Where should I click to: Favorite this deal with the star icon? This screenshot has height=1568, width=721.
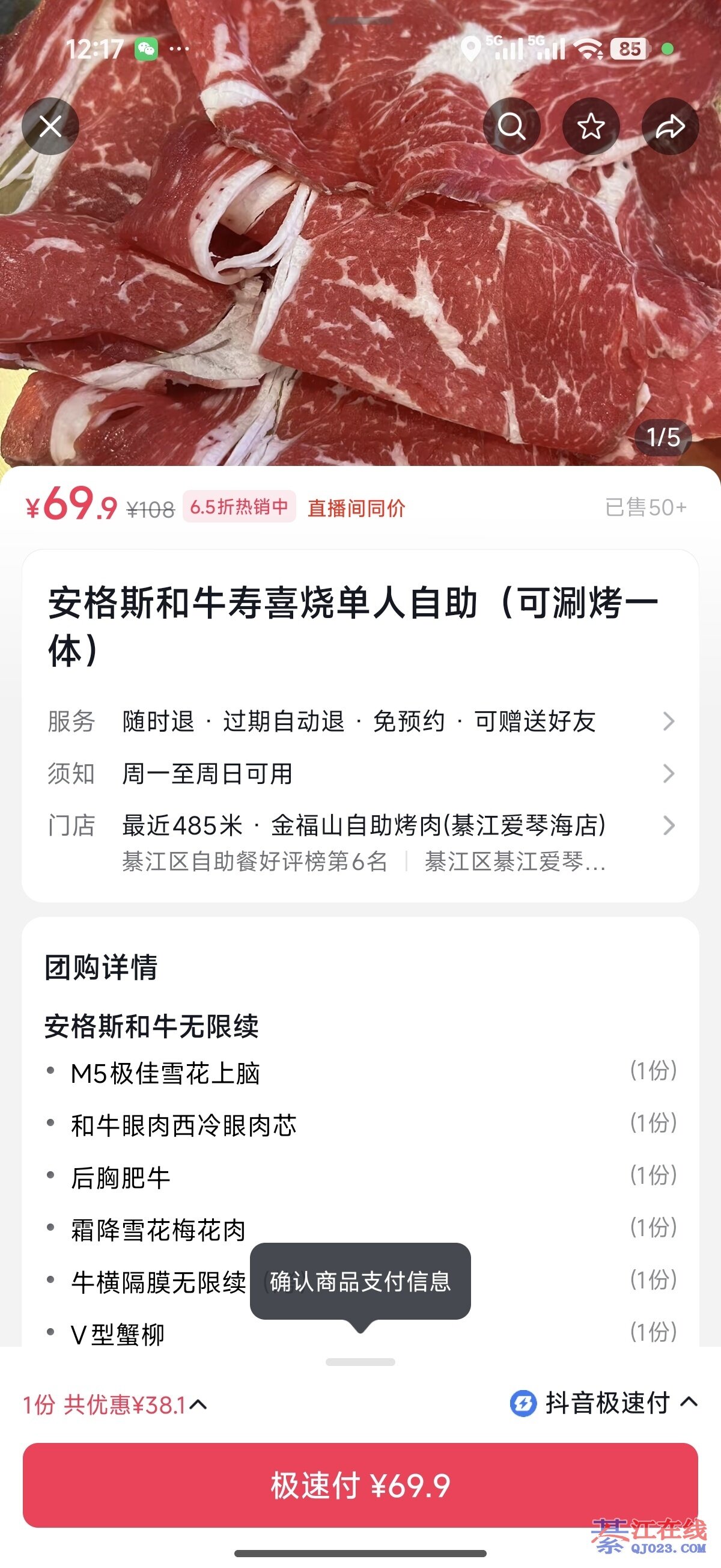pos(591,127)
